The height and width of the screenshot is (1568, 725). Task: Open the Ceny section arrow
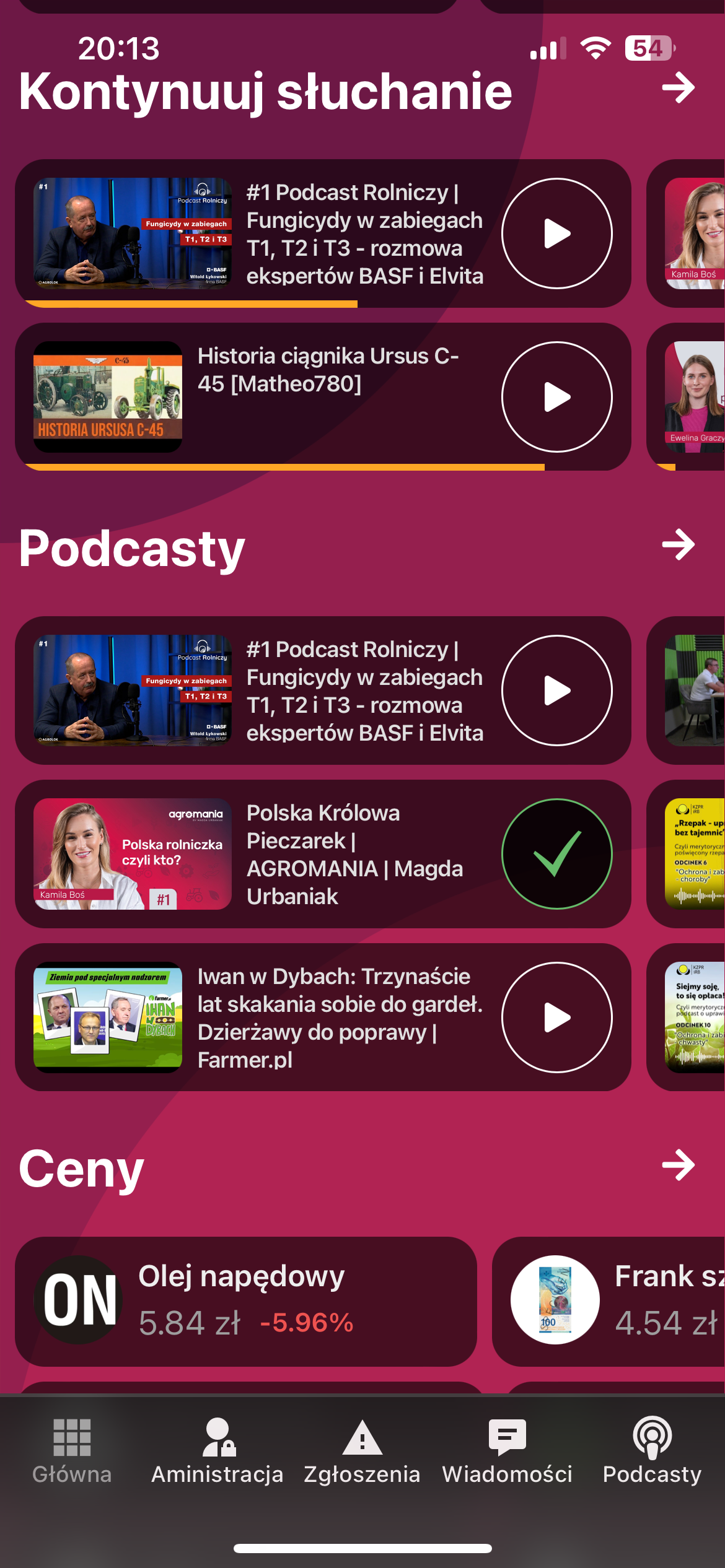678,1165
